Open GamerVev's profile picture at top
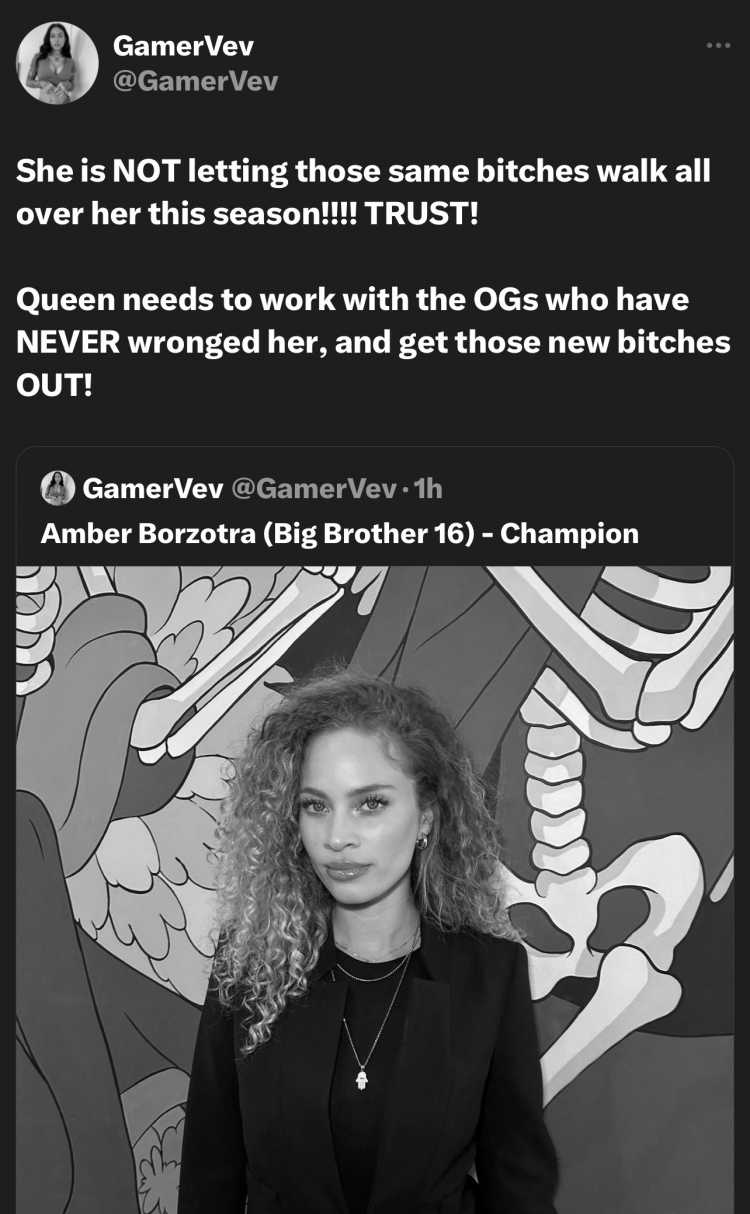Viewport: 750px width, 1214px height. pyautogui.click(x=57, y=63)
